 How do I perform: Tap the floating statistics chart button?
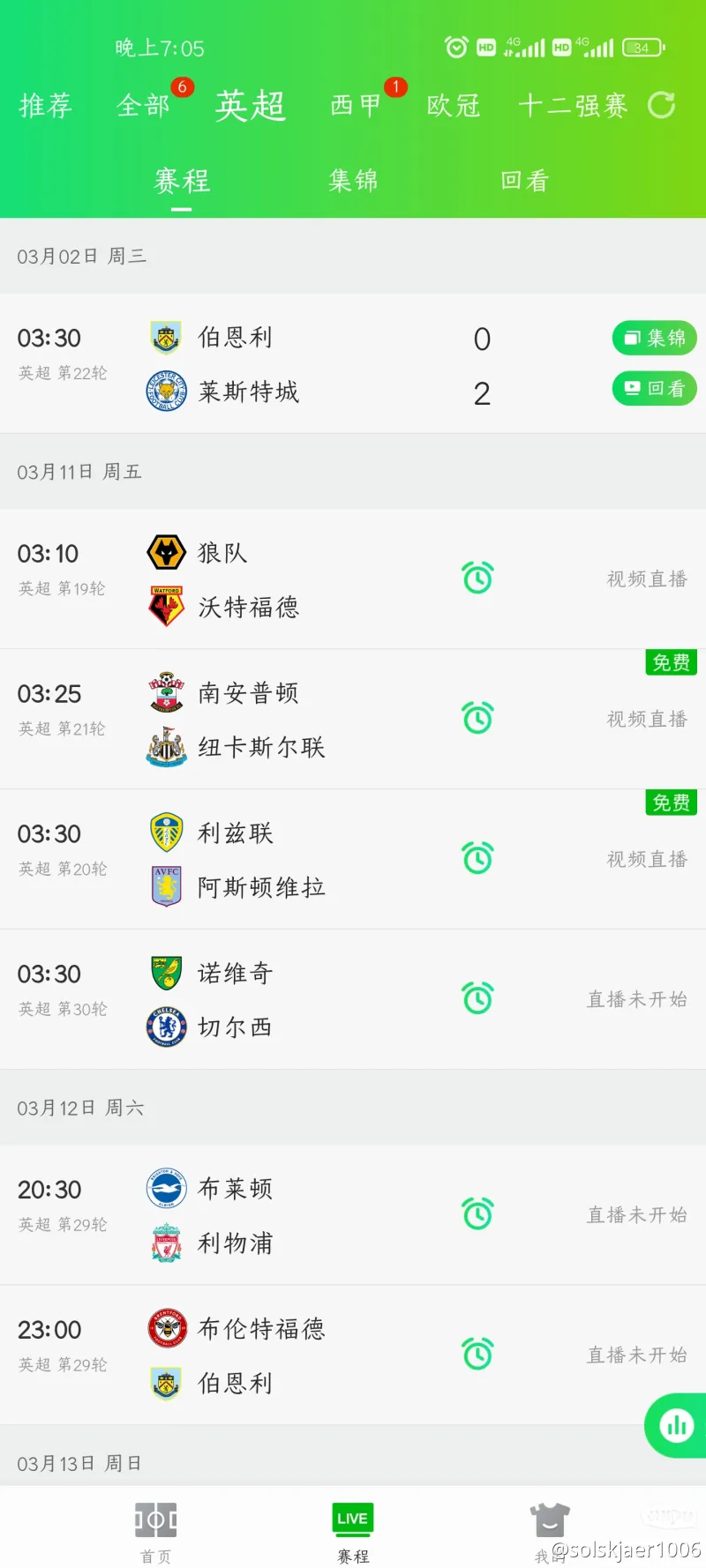click(x=677, y=1425)
